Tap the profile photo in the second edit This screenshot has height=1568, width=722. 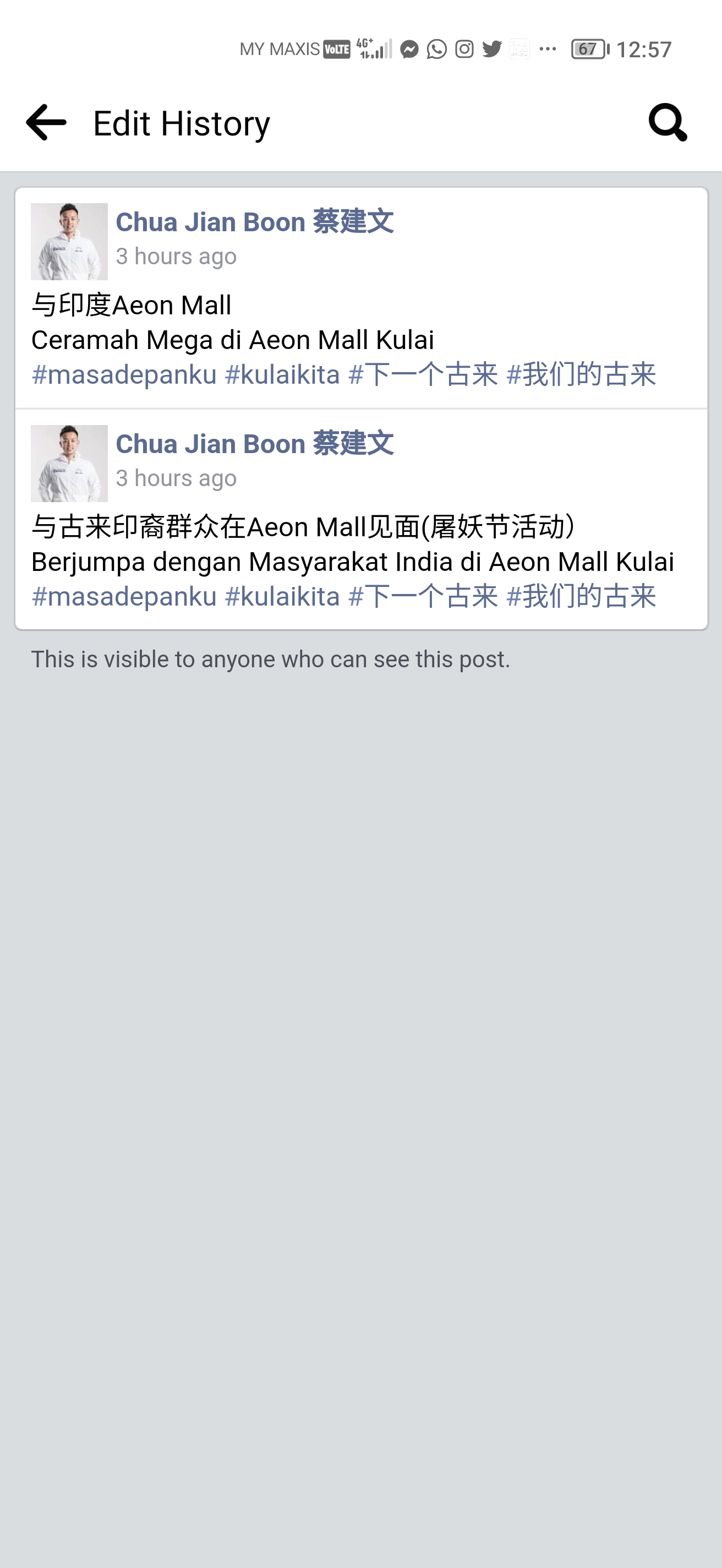(69, 463)
